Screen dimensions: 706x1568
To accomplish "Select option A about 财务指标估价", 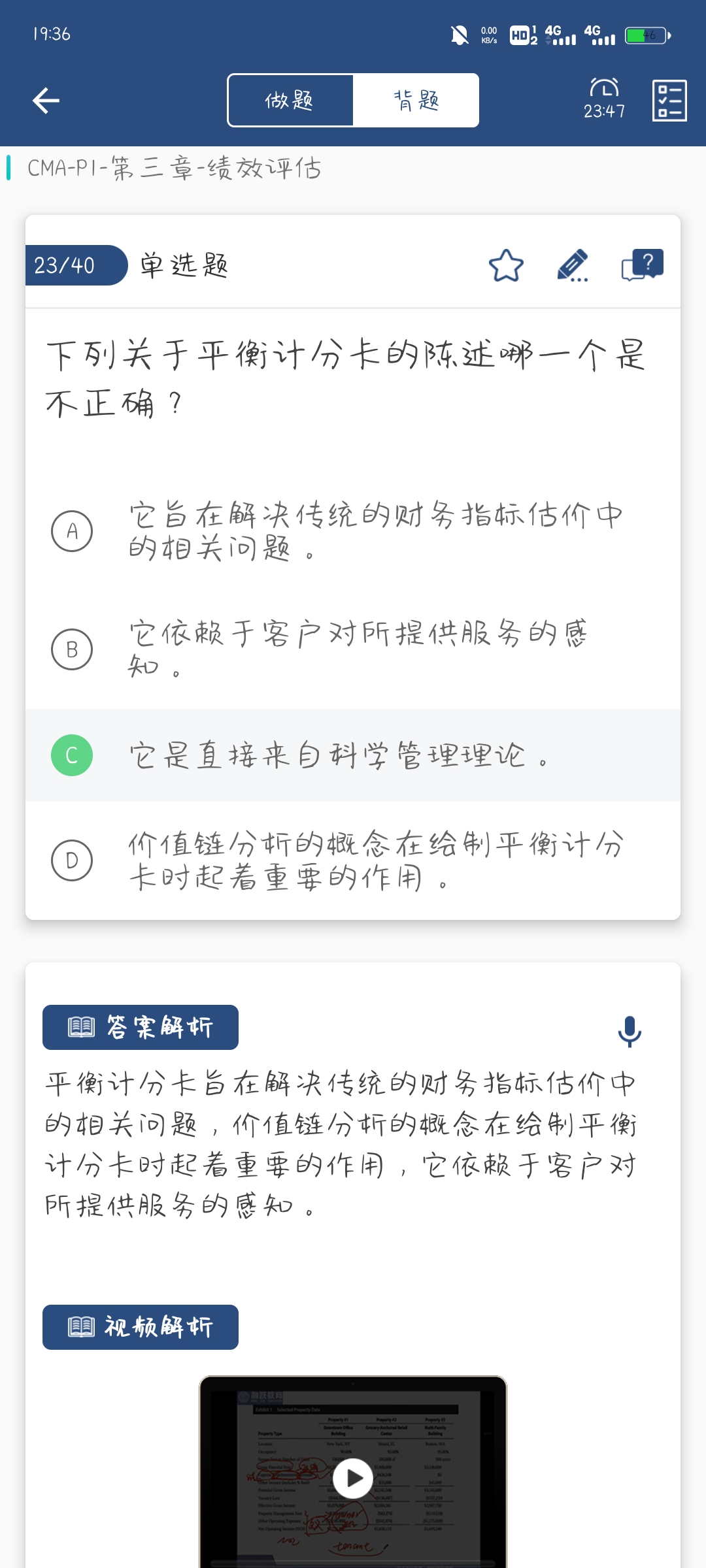I will (x=72, y=531).
